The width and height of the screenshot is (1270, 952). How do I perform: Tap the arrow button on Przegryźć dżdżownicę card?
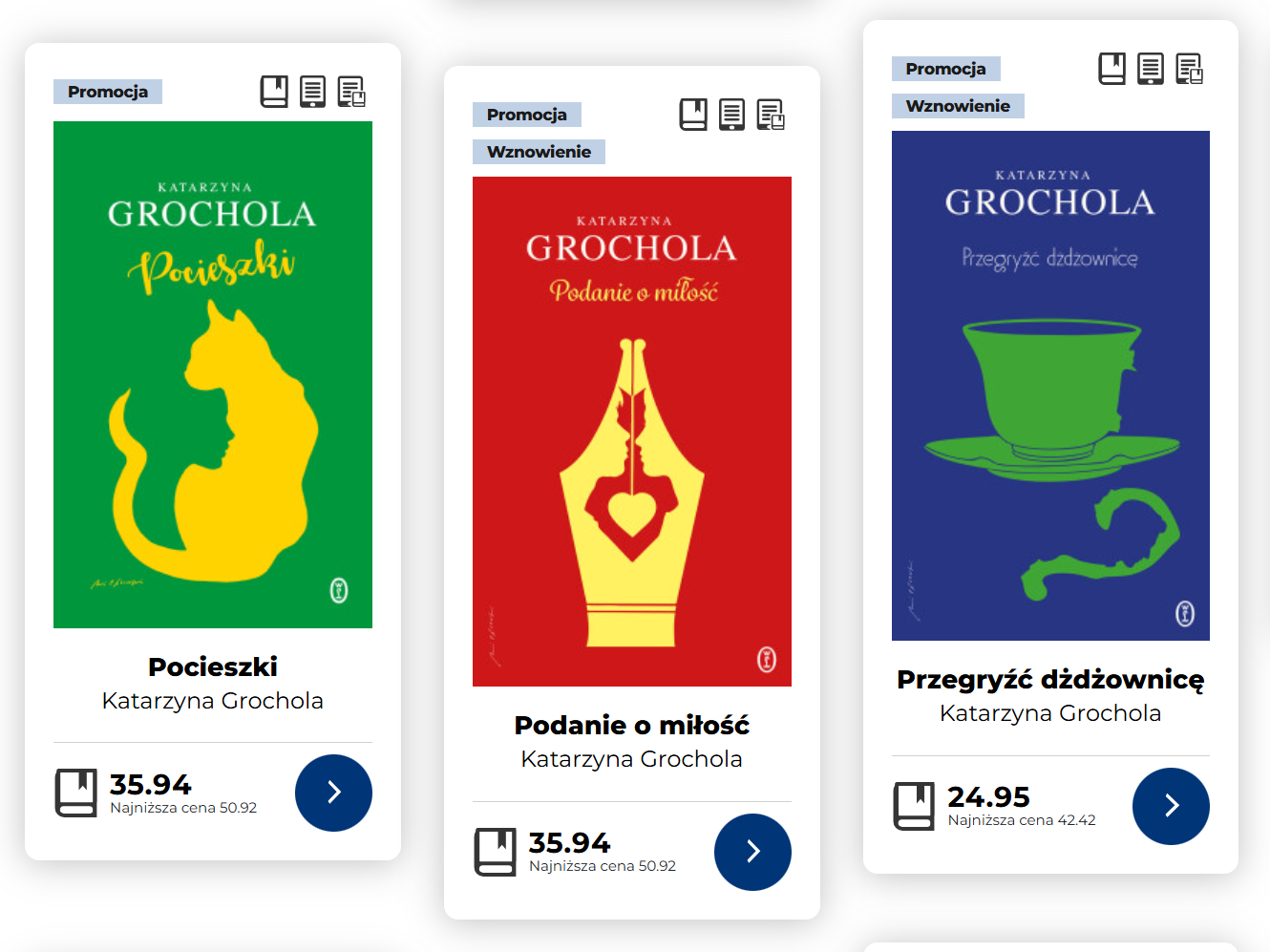click(x=1171, y=806)
